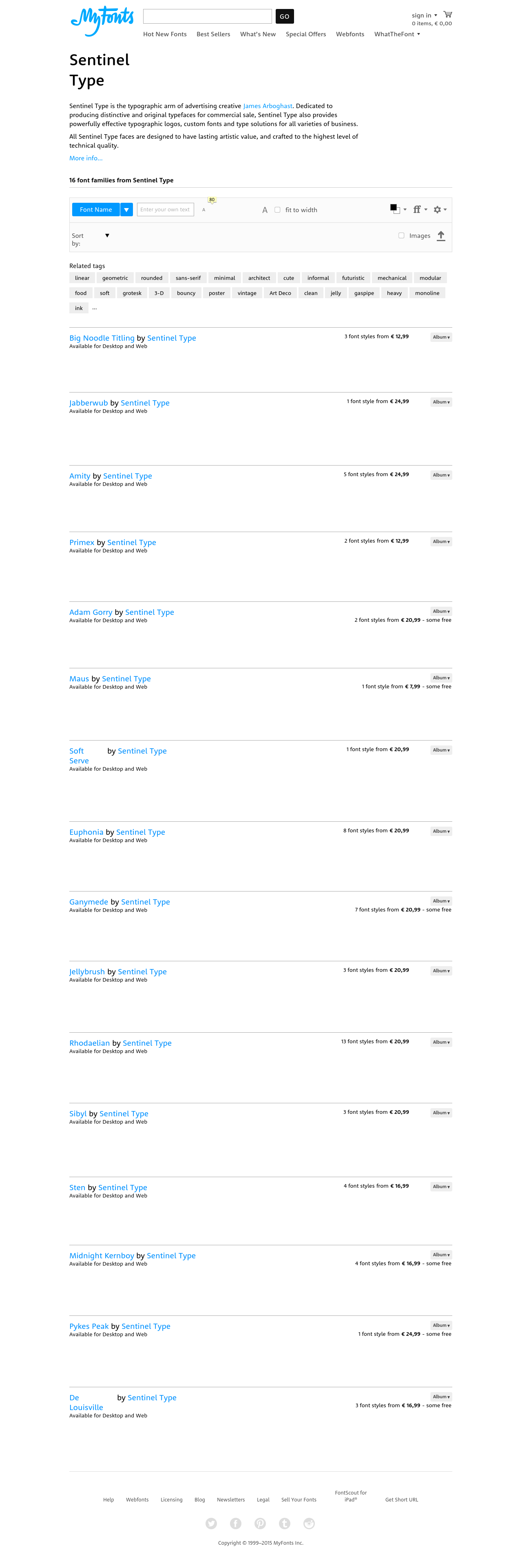Check the Images checkbox
522x1568 pixels.
[402, 235]
